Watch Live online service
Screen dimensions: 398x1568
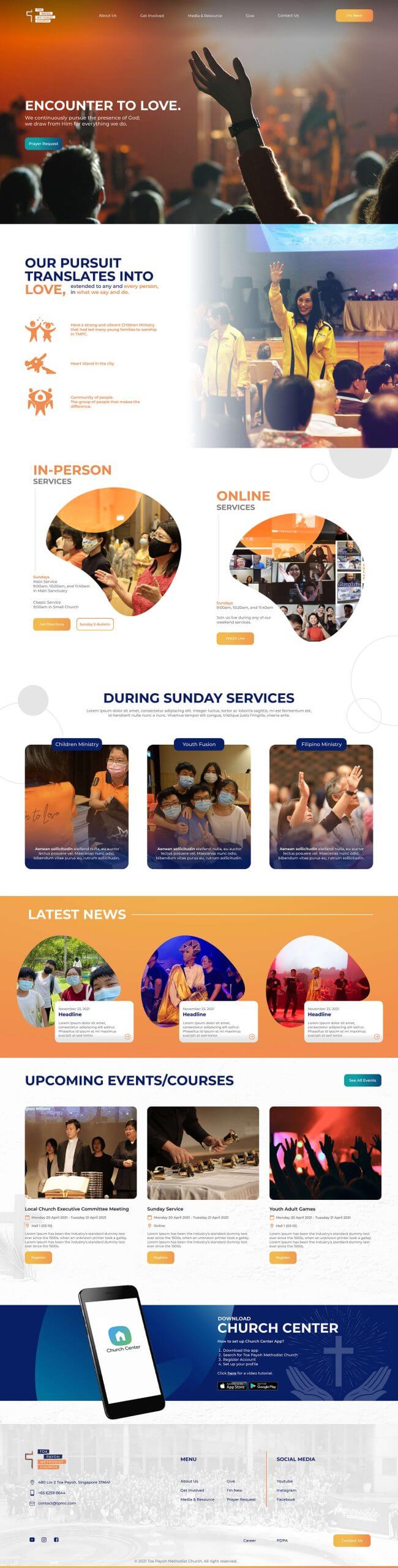[235, 638]
